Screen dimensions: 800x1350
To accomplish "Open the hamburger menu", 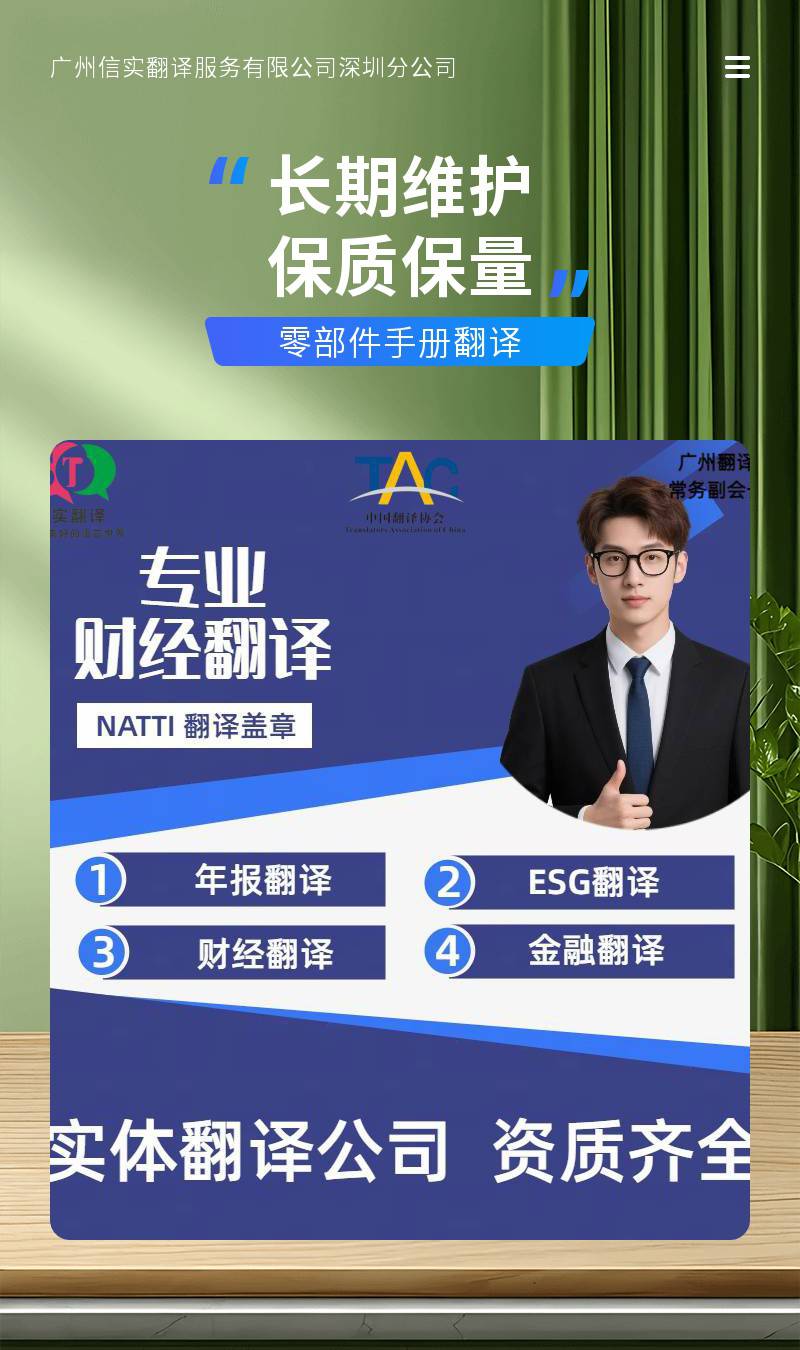I will click(x=737, y=67).
